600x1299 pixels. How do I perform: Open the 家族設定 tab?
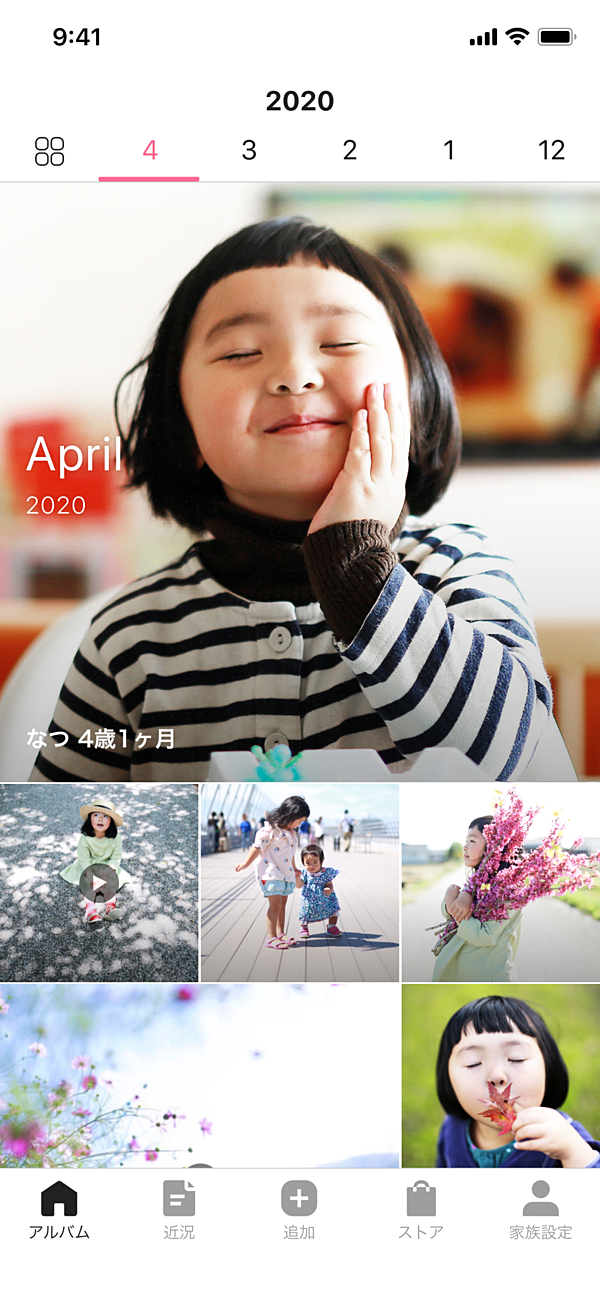[540, 1210]
